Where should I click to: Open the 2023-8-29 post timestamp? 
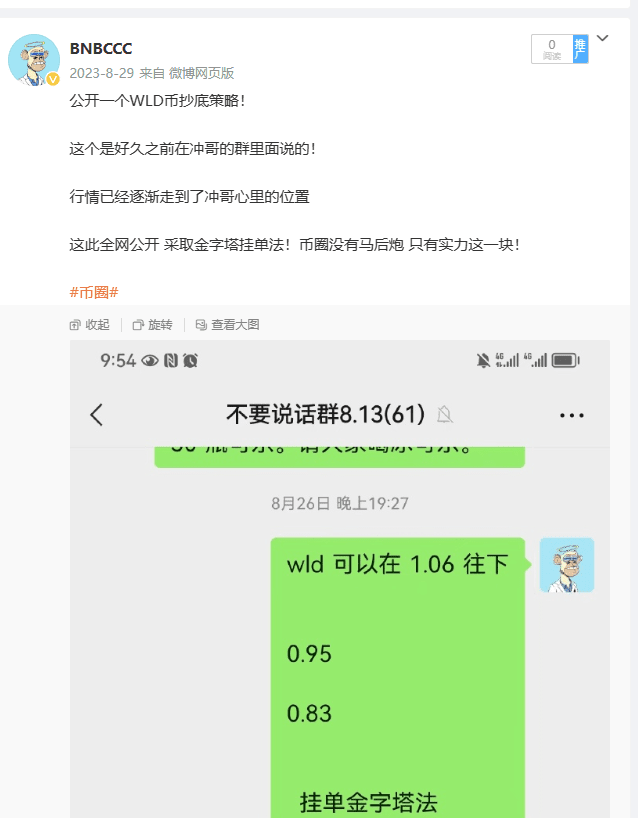point(101,73)
